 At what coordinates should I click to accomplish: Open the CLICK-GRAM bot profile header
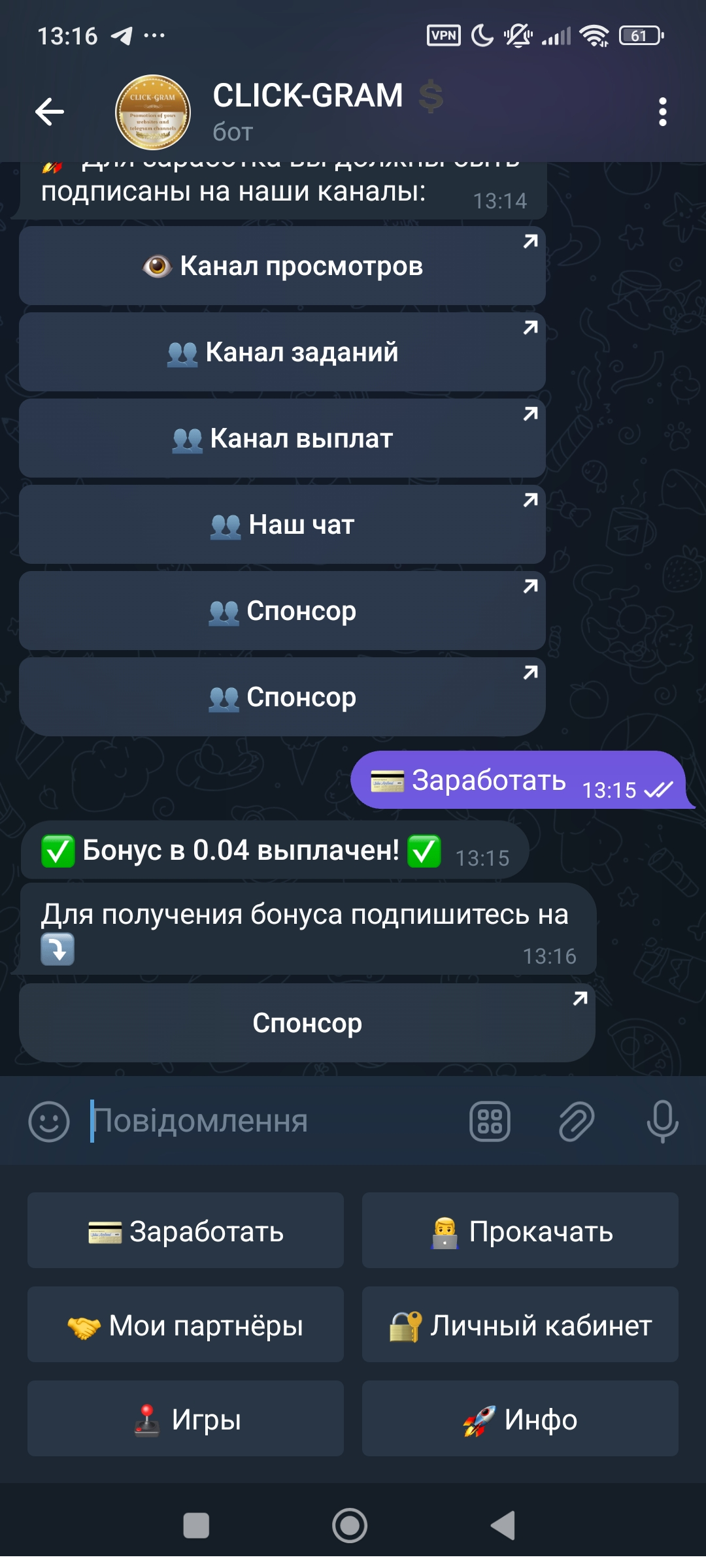(307, 111)
